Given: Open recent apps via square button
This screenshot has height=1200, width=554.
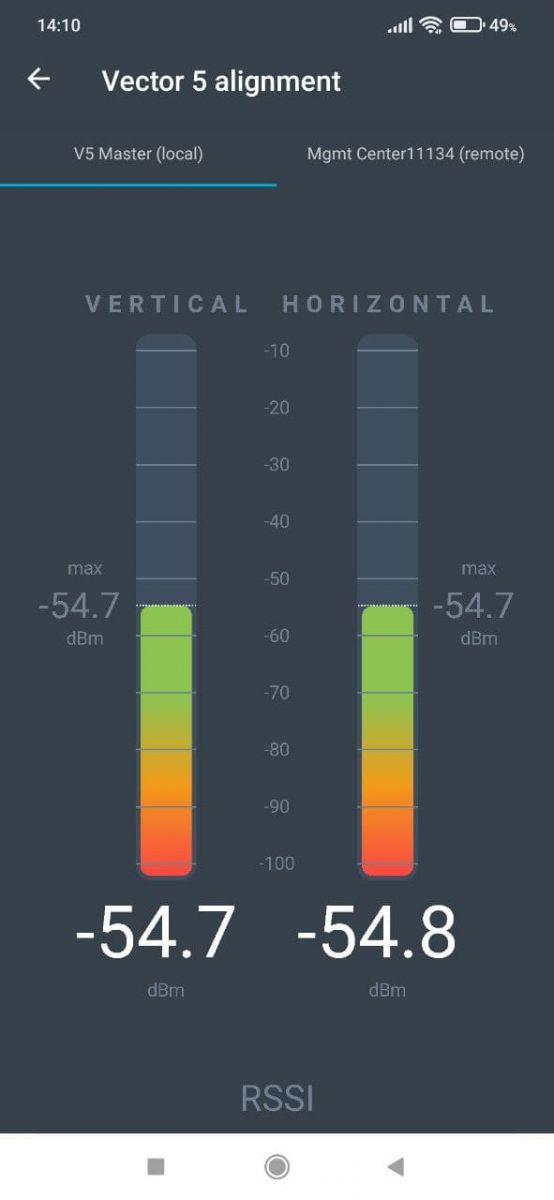Looking at the screenshot, I should (x=155, y=1166).
